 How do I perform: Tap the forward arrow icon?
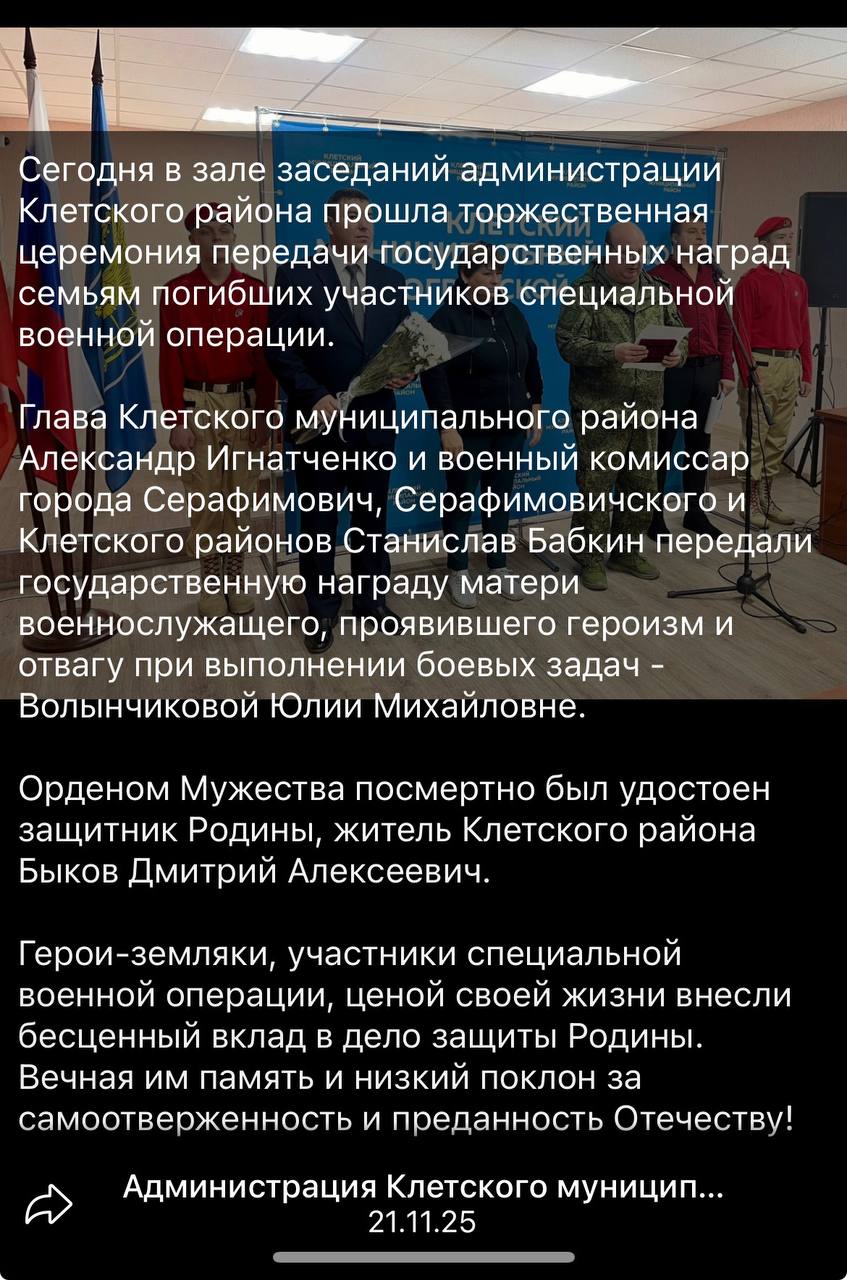48,1206
